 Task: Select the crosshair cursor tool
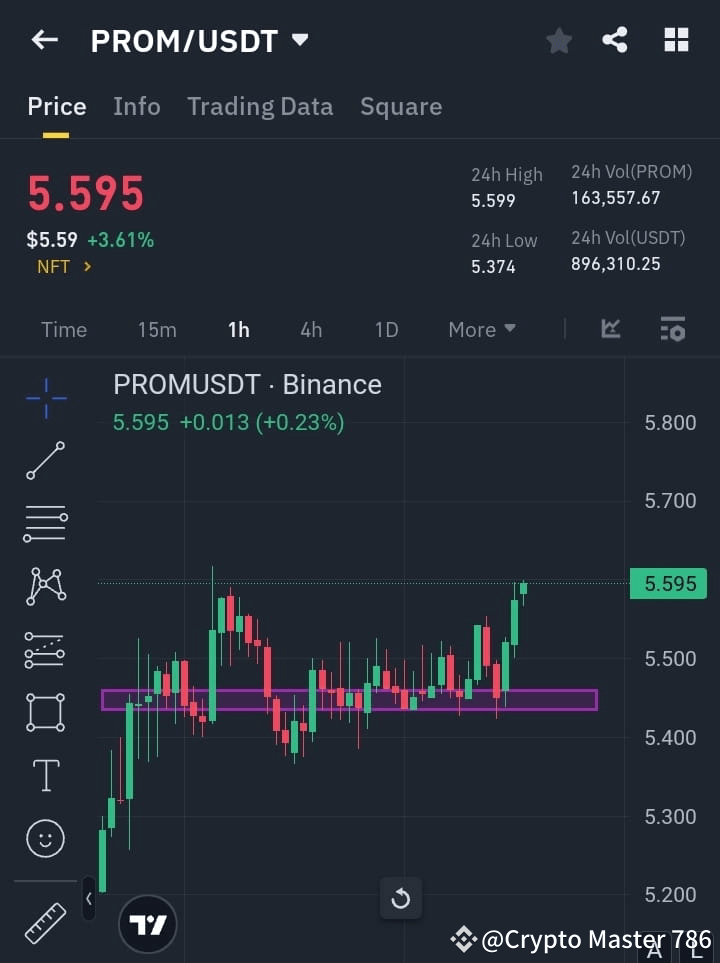pos(45,398)
